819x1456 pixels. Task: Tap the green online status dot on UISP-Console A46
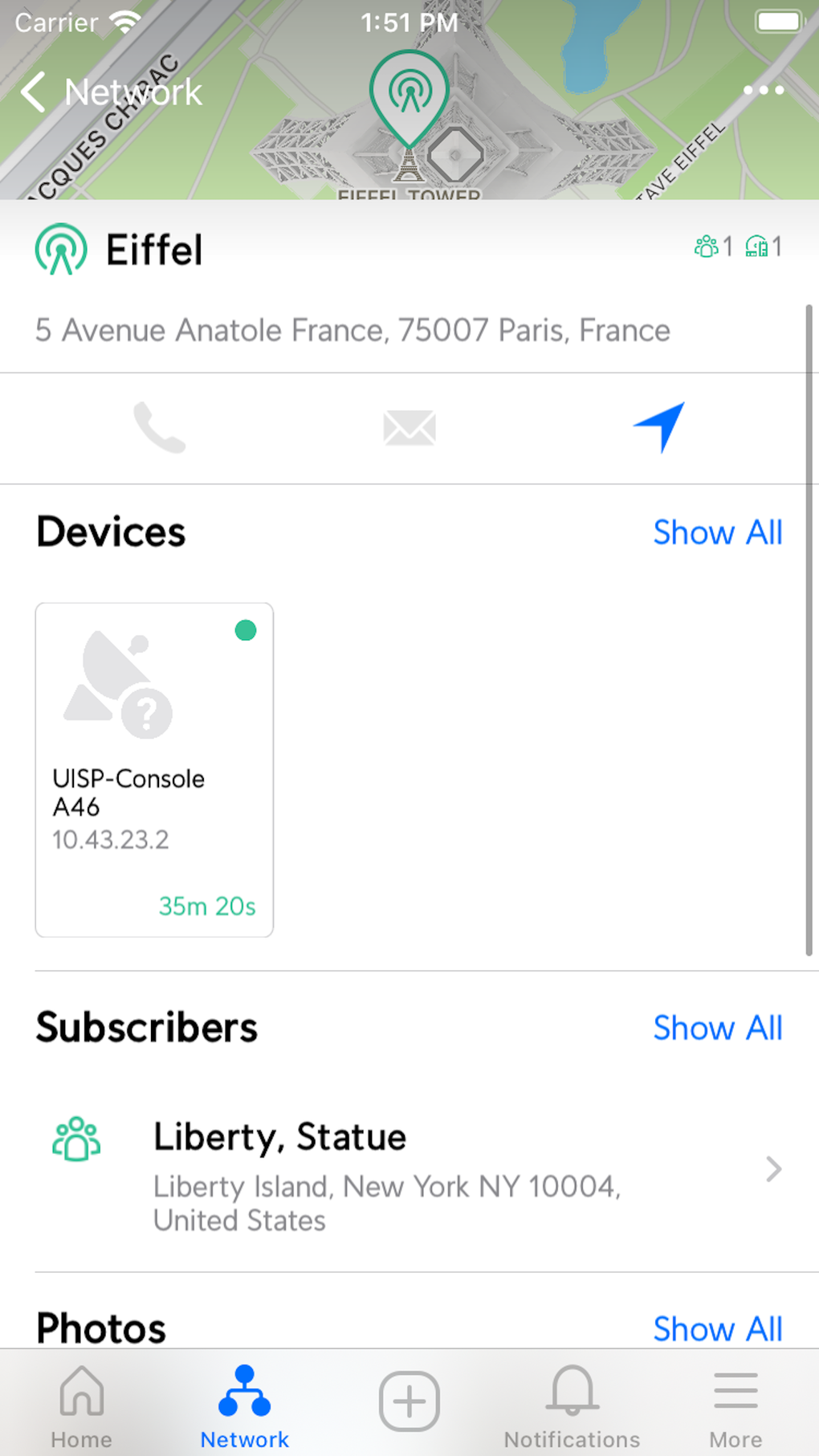(x=247, y=631)
